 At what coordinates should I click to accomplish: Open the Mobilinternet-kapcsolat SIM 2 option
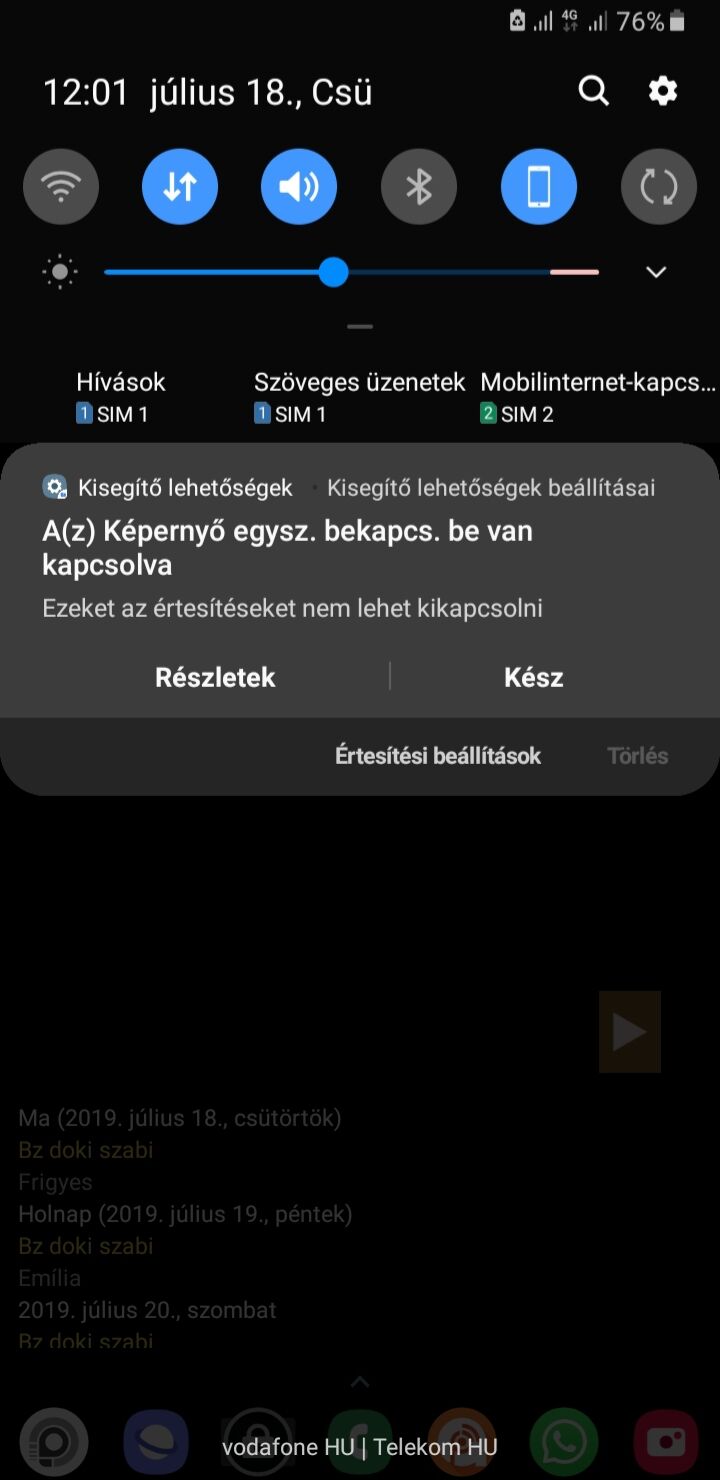coord(598,397)
